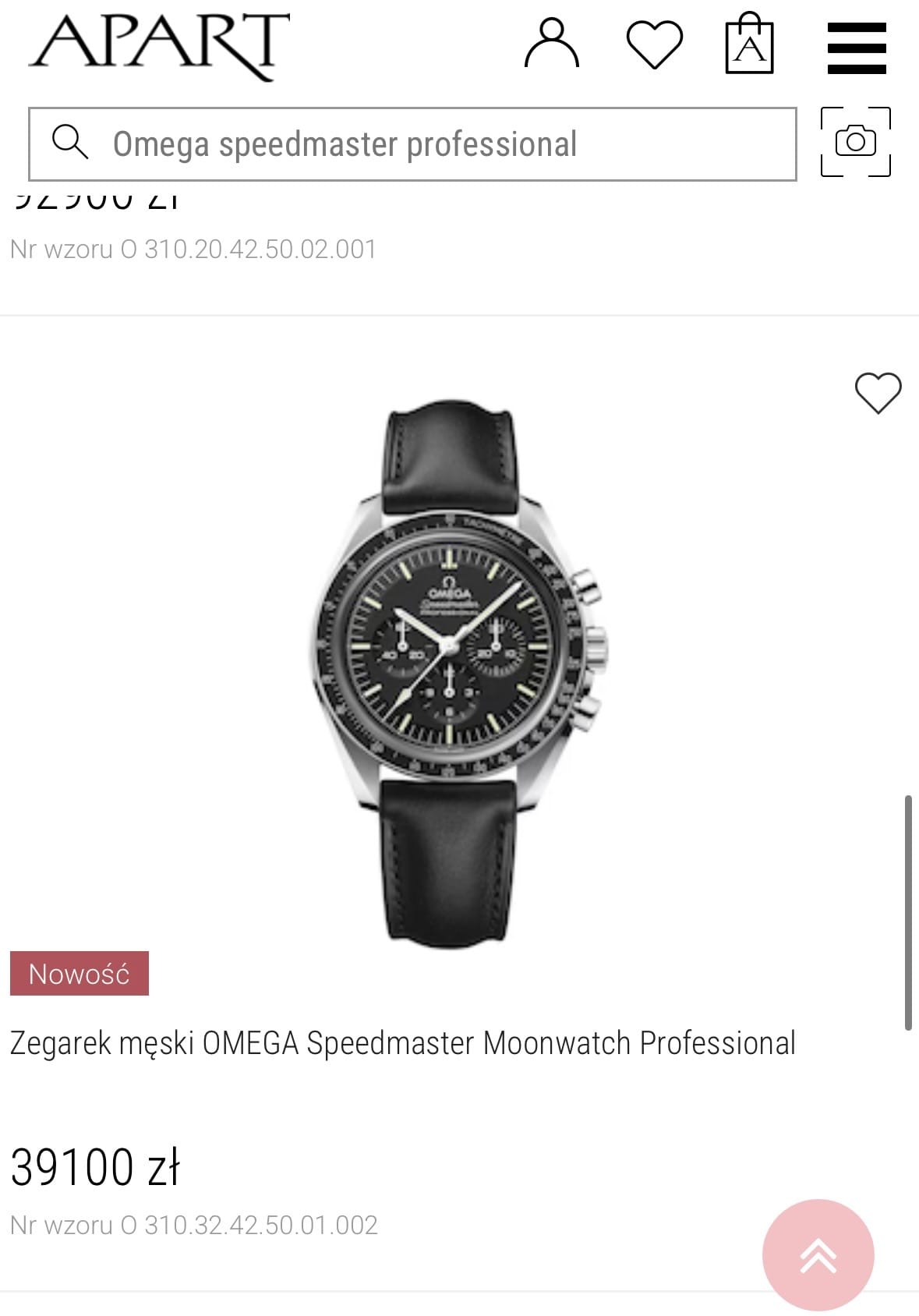Open the wishlist heart in the header

655,44
